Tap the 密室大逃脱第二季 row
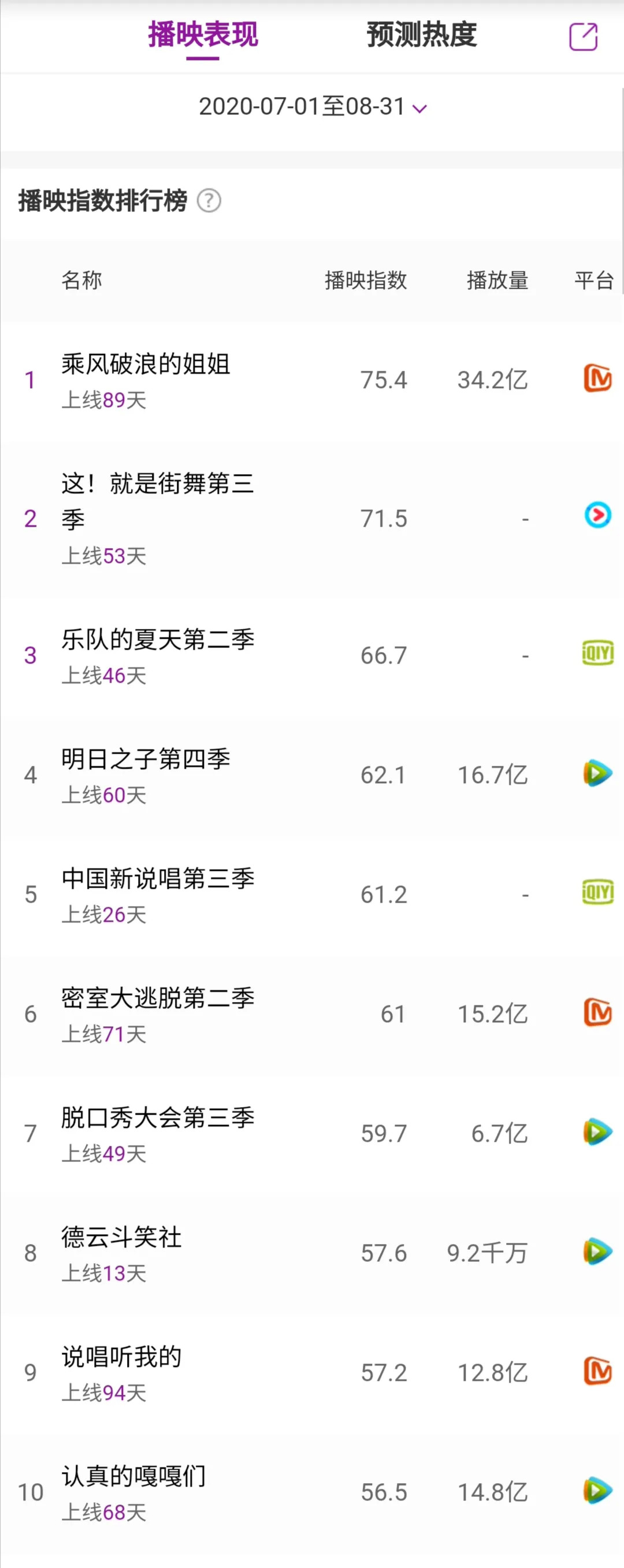The image size is (624, 1568). (158, 998)
